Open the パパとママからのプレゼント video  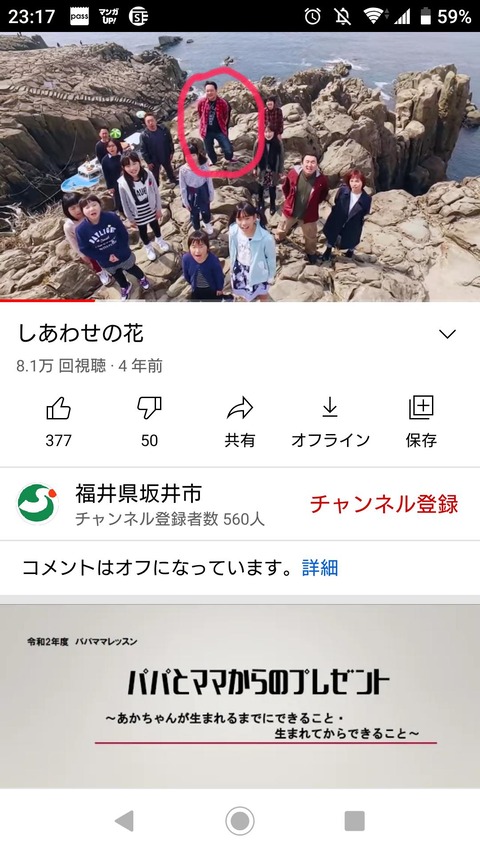[240, 696]
